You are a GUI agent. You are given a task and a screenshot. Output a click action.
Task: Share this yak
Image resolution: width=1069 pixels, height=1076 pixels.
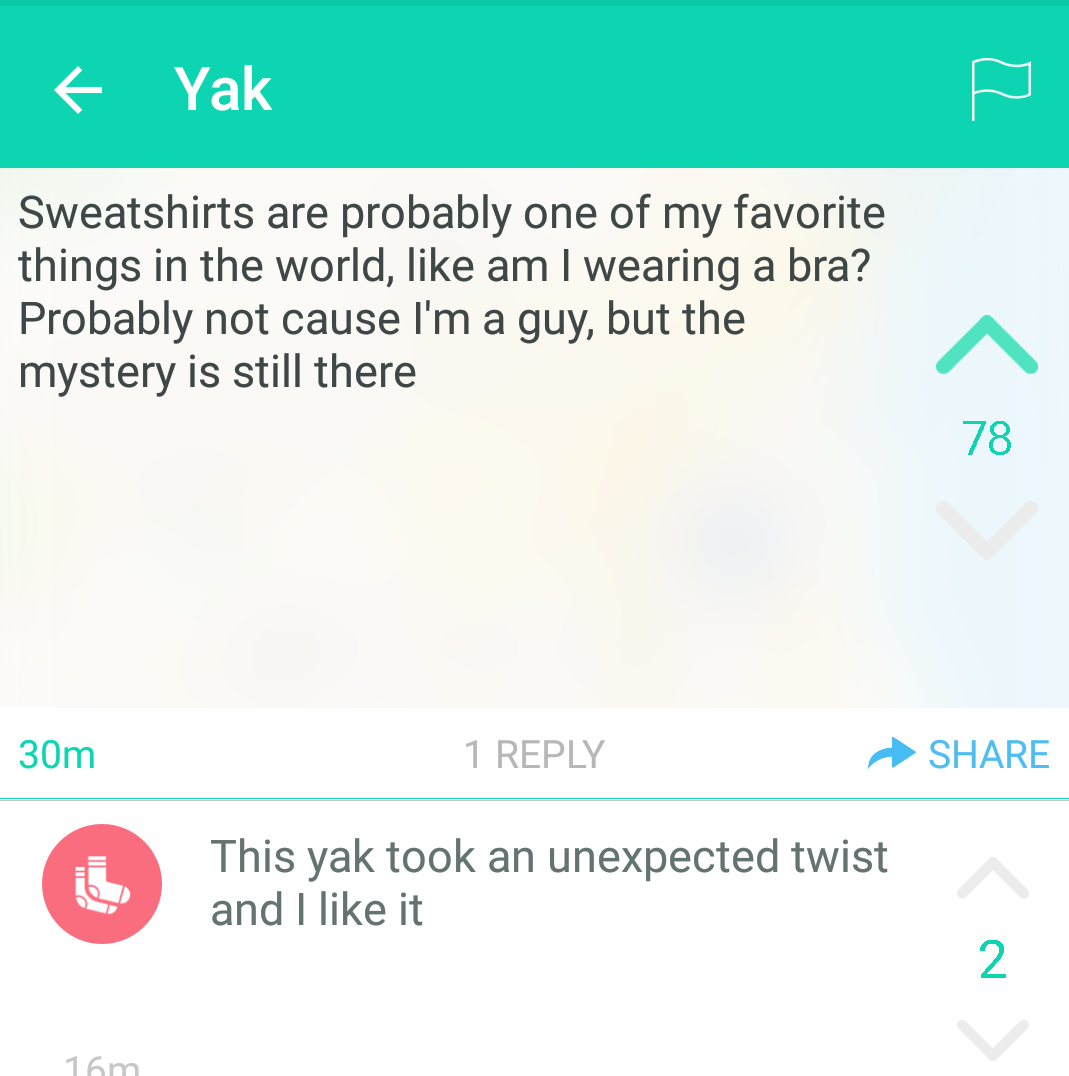tap(959, 754)
